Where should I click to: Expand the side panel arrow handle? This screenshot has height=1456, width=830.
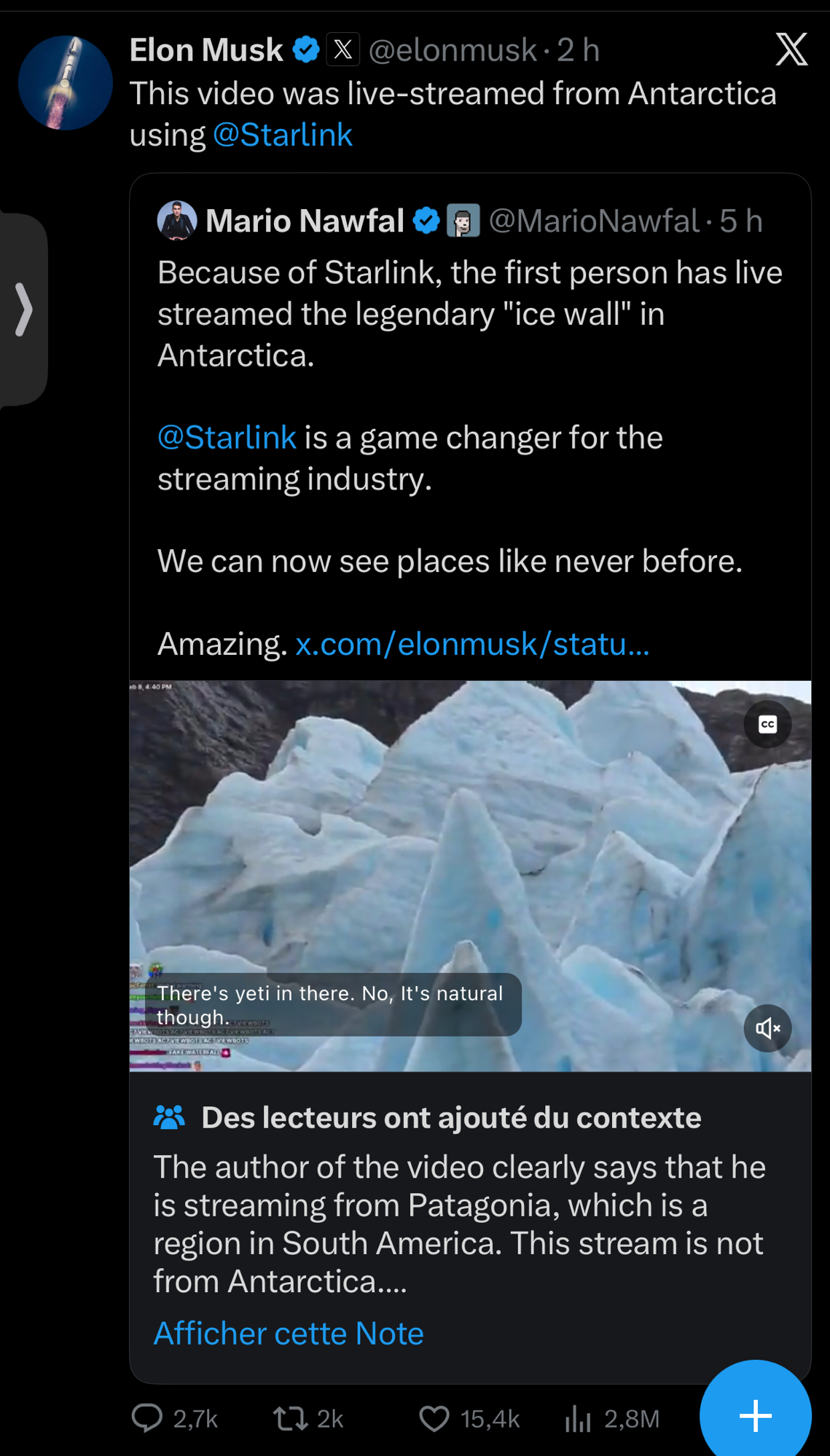[x=24, y=310]
